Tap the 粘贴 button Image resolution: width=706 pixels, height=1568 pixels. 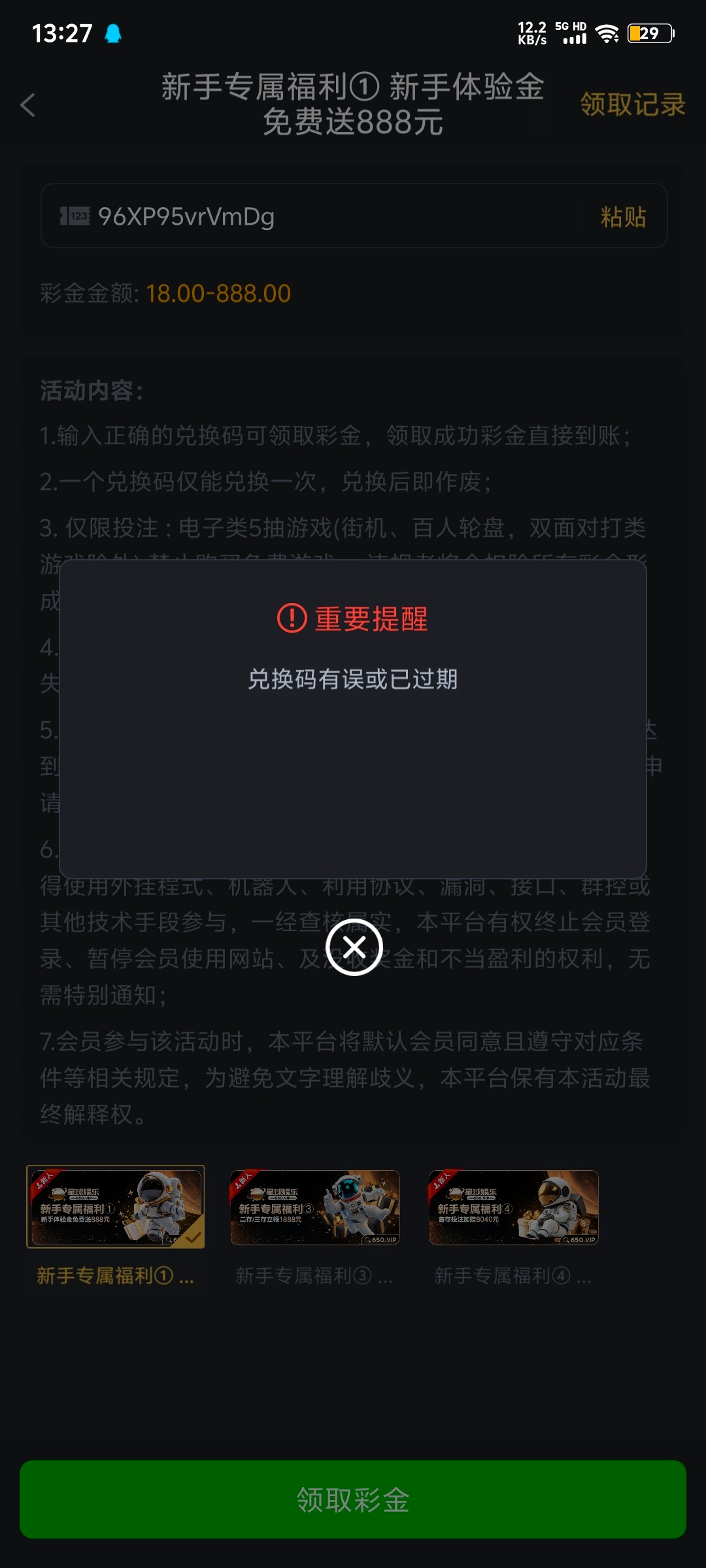[623, 217]
